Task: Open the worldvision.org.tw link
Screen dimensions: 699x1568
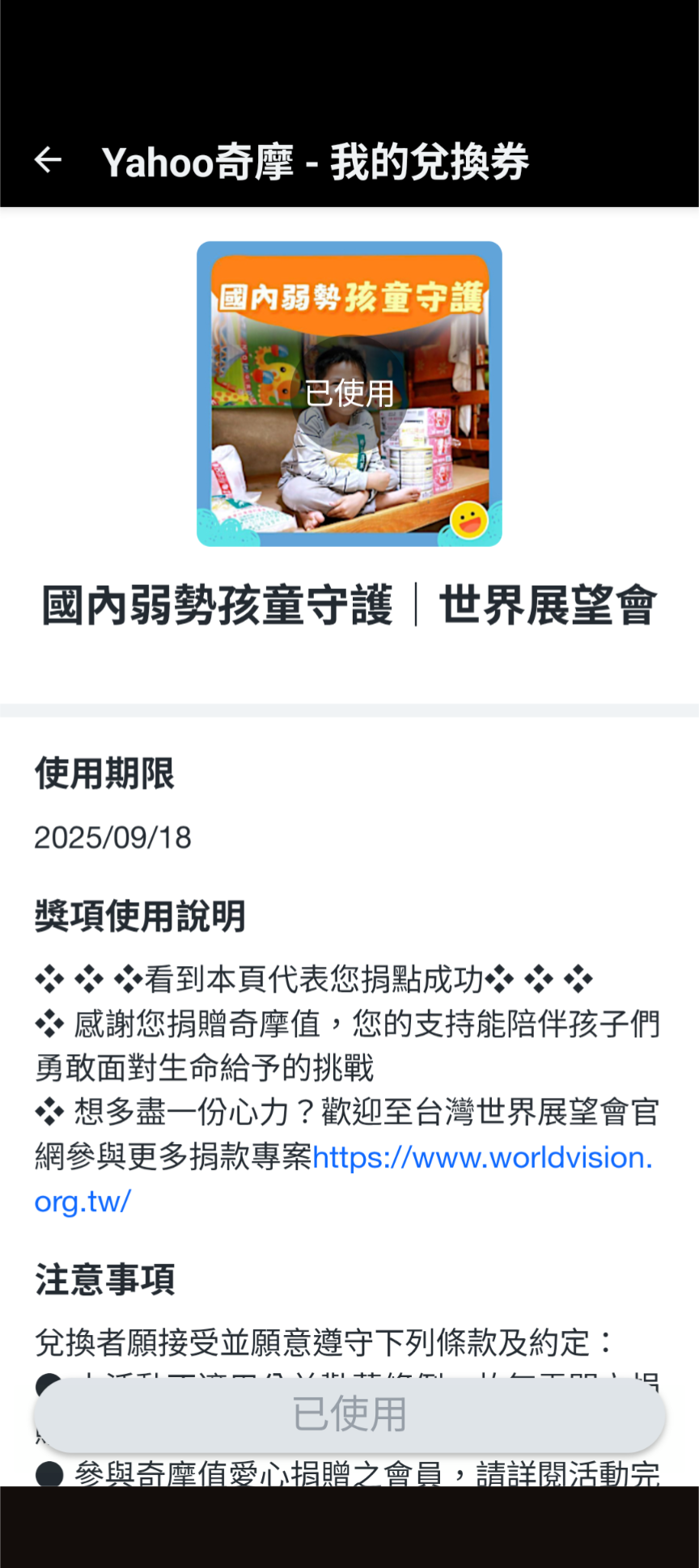Action: 481,1158
